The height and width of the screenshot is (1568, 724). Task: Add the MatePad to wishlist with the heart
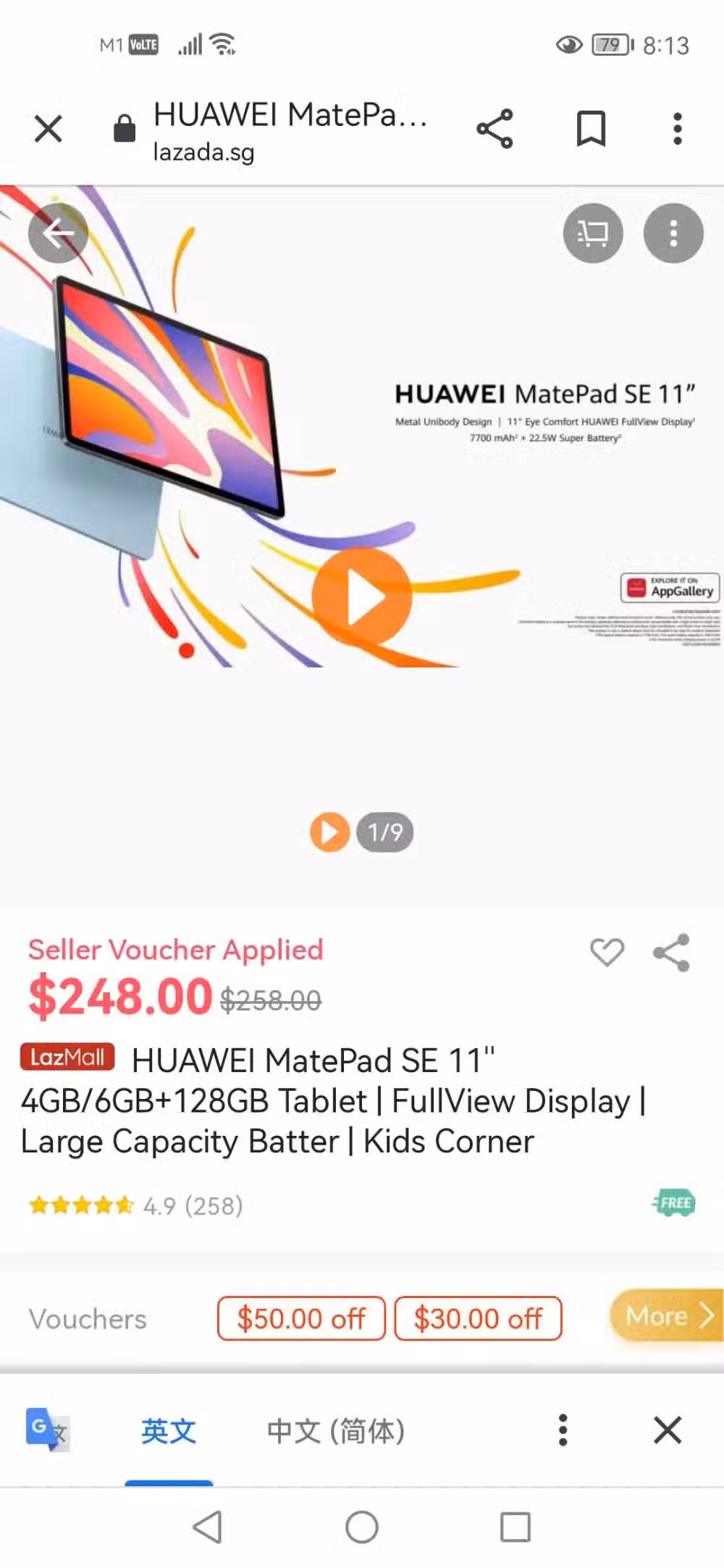pos(607,952)
